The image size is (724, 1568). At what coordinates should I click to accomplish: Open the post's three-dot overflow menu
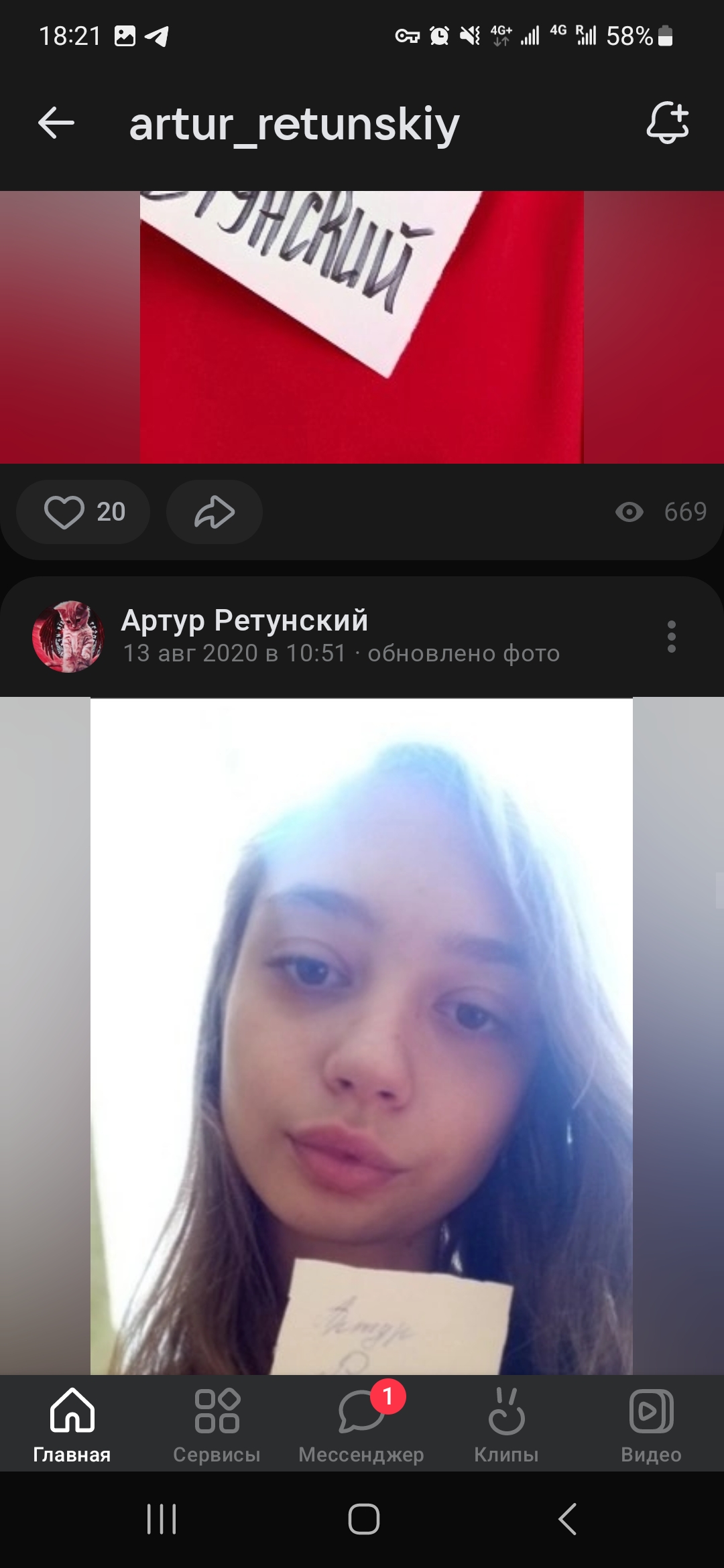coord(671,637)
